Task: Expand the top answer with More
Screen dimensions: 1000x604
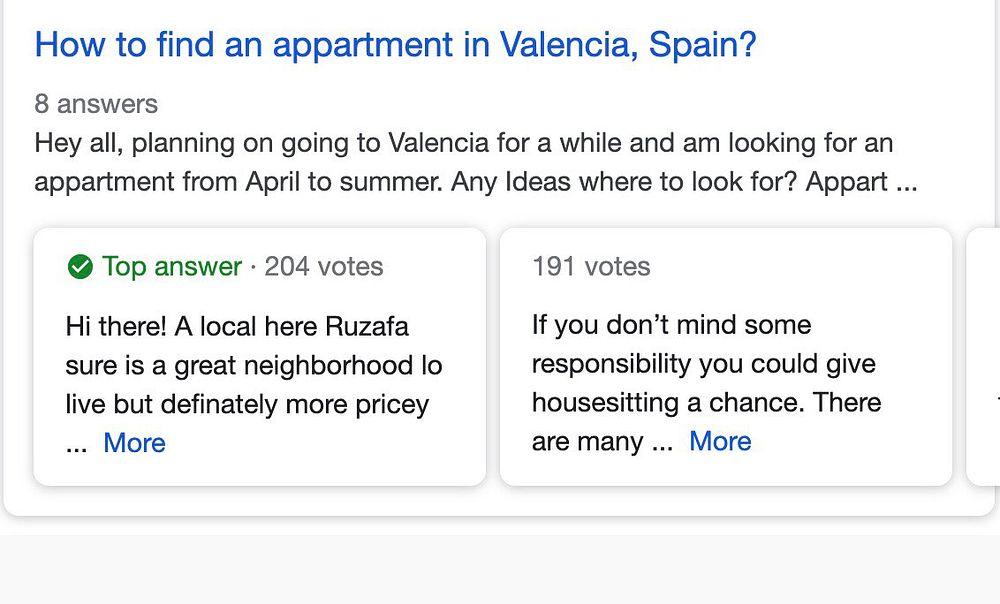Action: pyautogui.click(x=134, y=443)
